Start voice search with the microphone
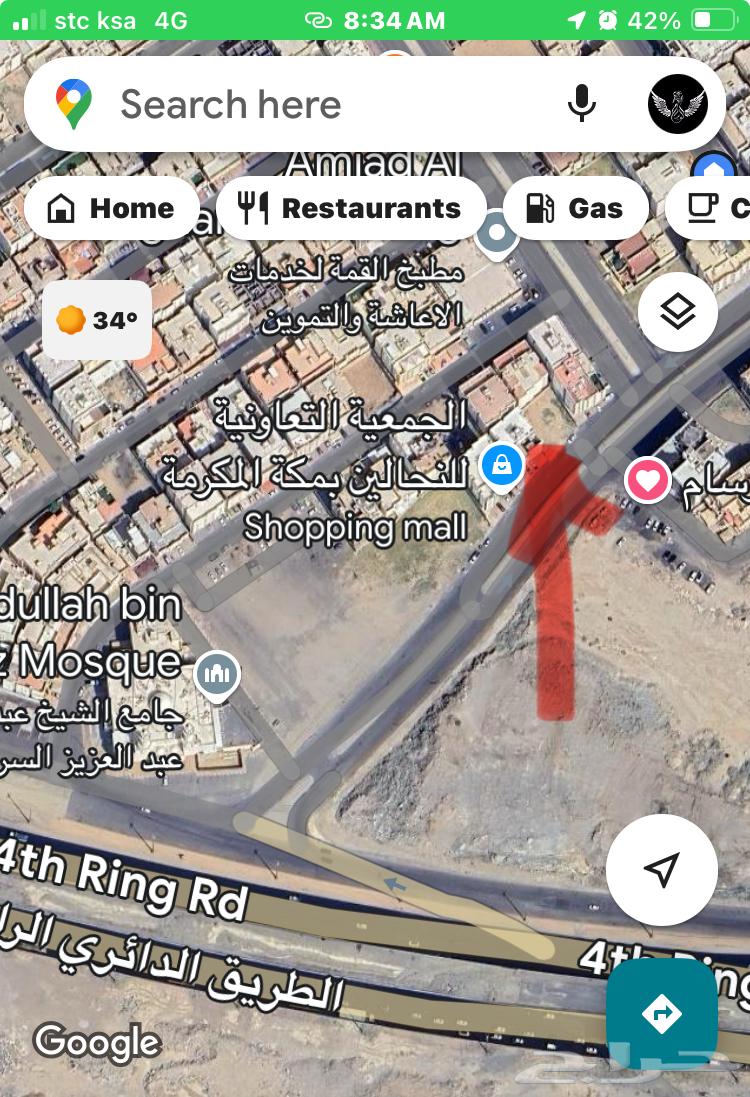Image resolution: width=750 pixels, height=1097 pixels. [x=581, y=104]
